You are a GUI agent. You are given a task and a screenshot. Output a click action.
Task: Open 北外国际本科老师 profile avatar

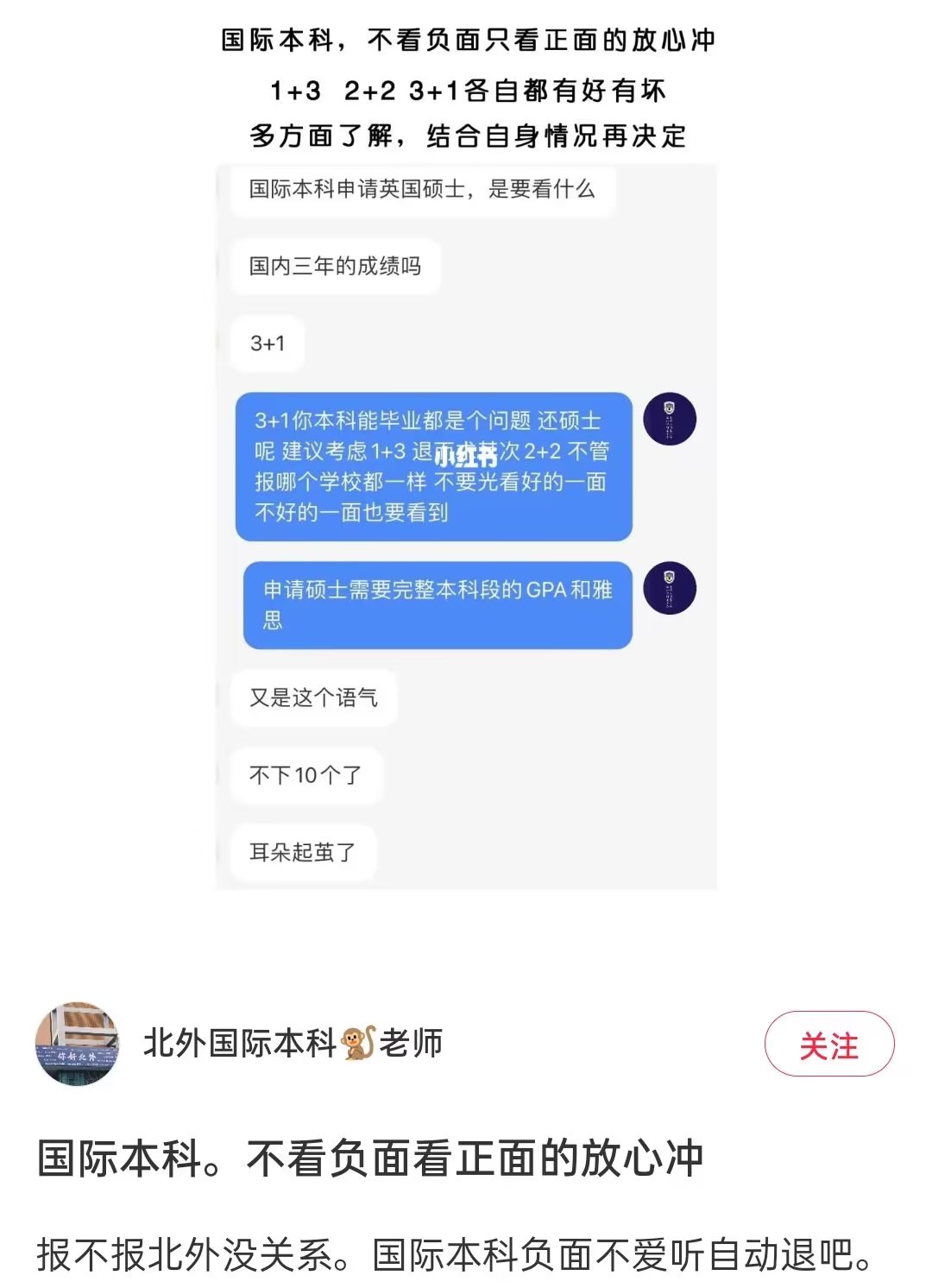pos(77,1044)
